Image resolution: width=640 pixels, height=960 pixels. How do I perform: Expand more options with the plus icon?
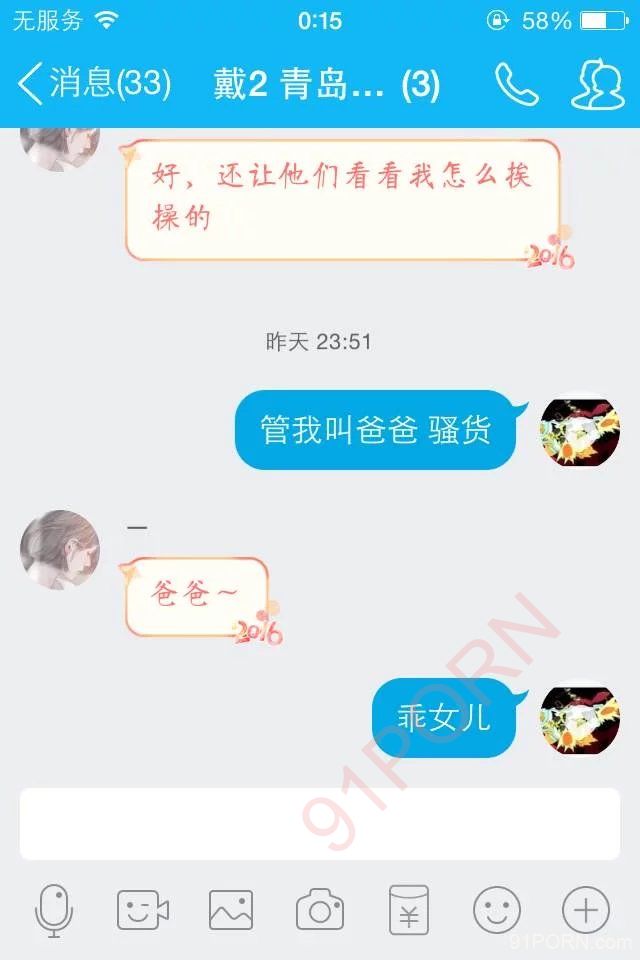click(x=586, y=910)
